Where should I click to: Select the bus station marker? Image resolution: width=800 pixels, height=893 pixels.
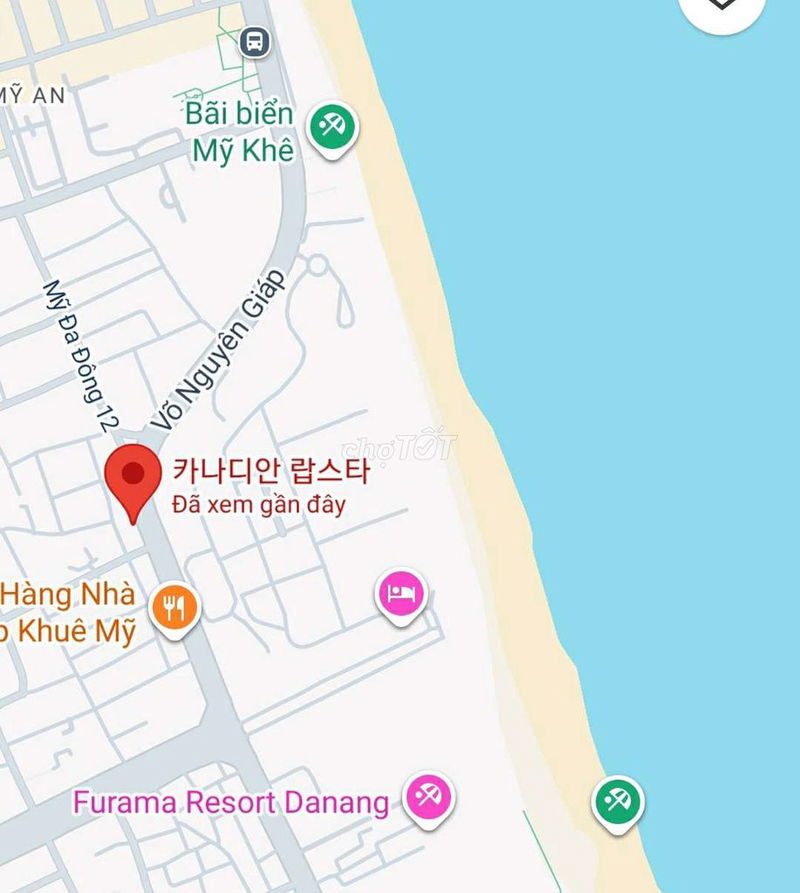pos(255,42)
